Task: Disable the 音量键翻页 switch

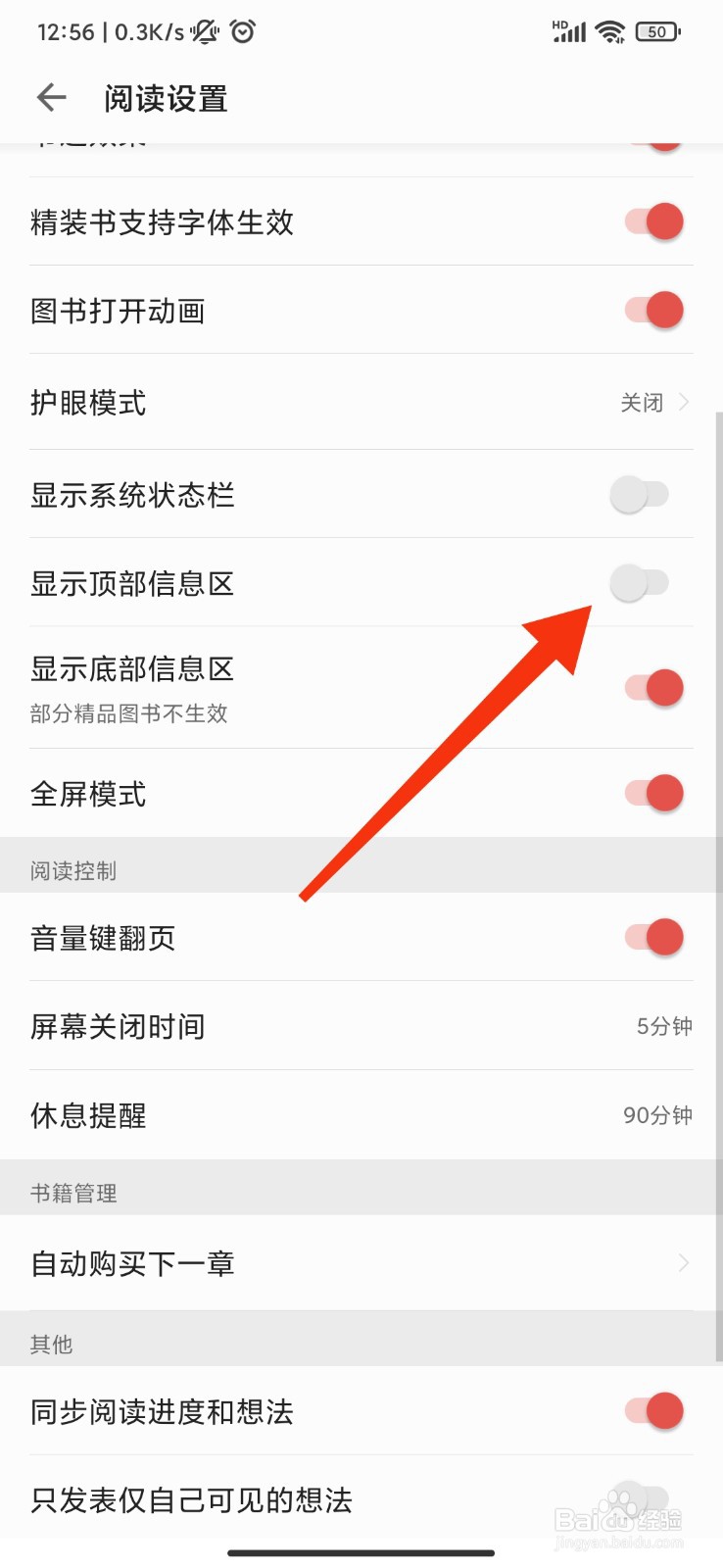Action: [652, 937]
